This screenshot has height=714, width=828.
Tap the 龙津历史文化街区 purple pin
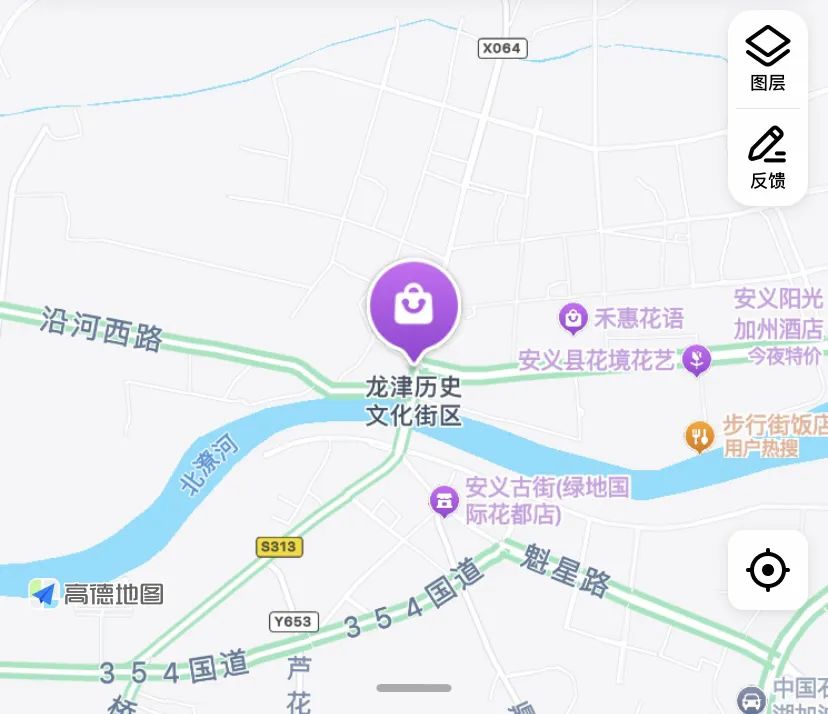(x=414, y=306)
